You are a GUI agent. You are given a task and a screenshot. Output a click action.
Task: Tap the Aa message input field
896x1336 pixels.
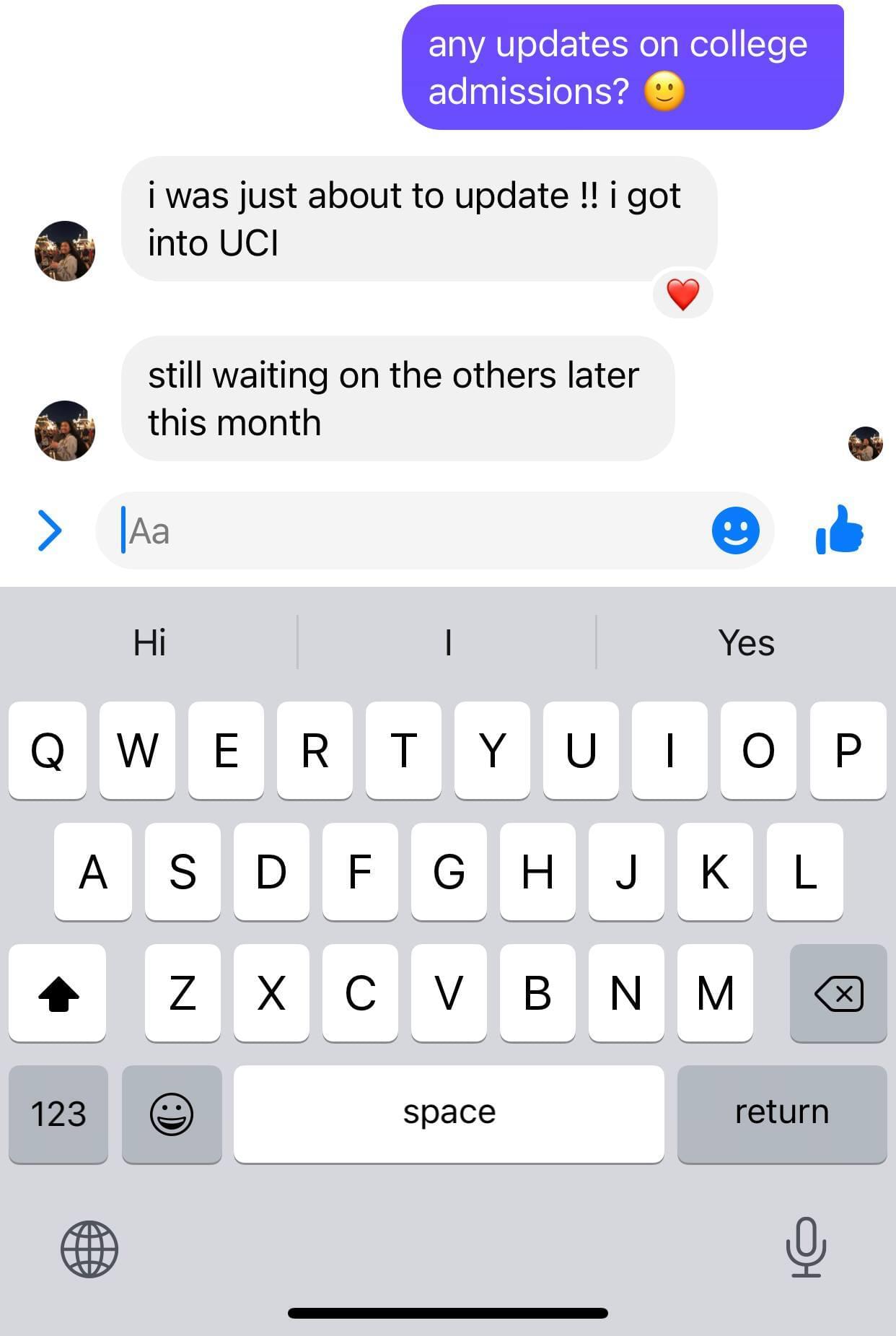(404, 531)
